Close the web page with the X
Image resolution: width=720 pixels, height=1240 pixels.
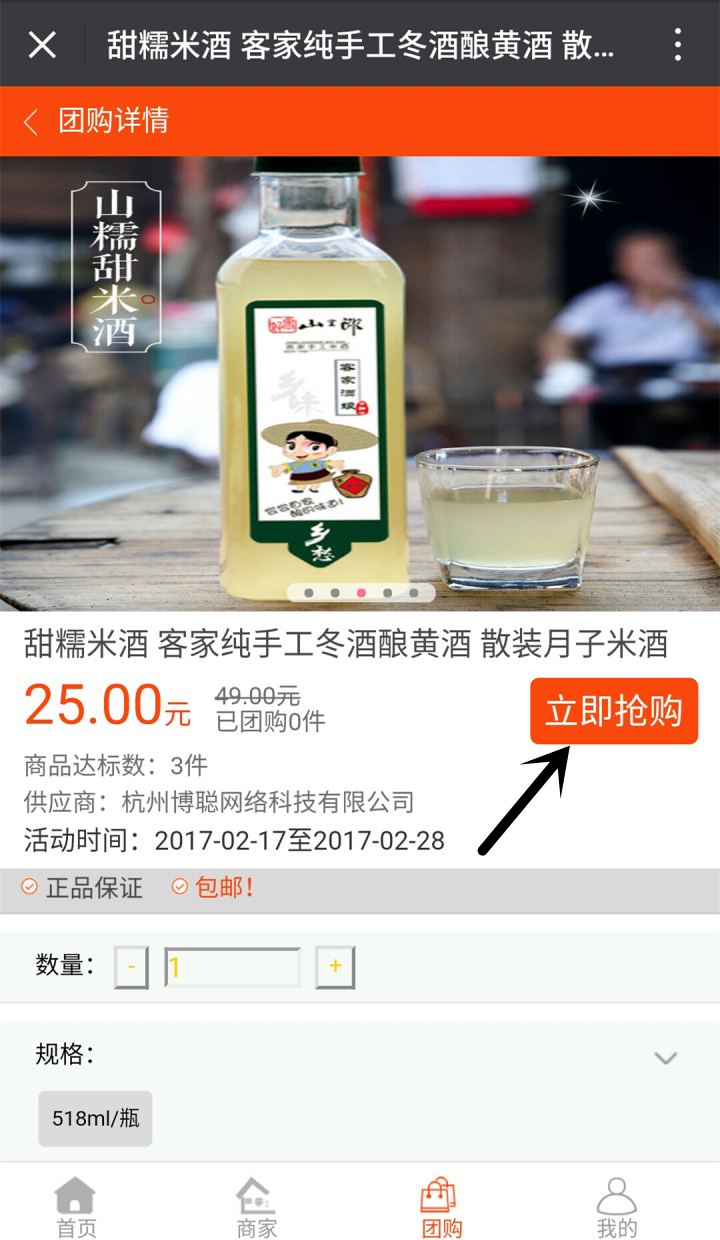42,44
